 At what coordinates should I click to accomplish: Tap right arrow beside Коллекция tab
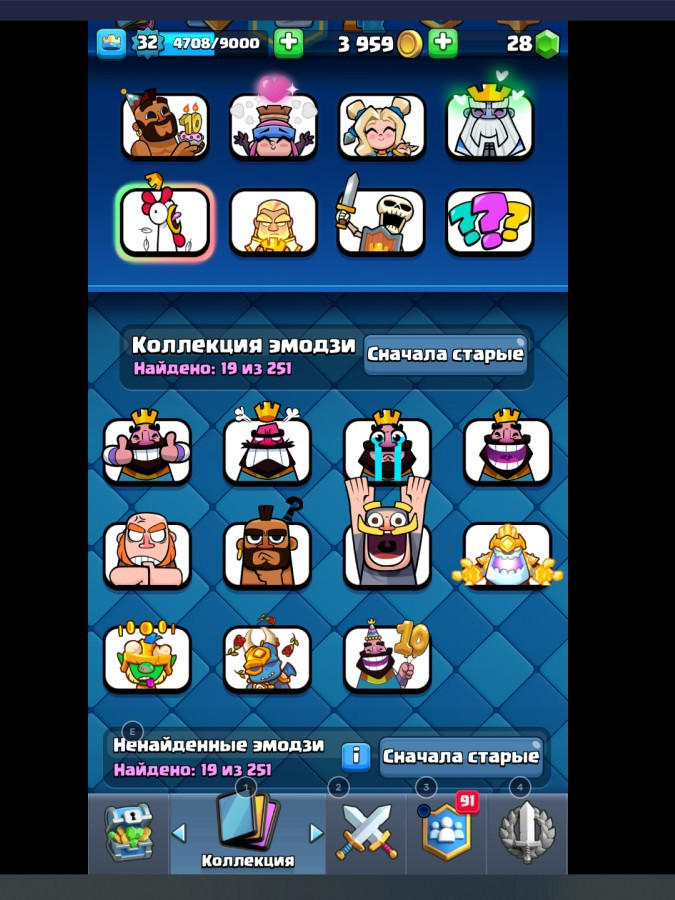click(x=316, y=833)
